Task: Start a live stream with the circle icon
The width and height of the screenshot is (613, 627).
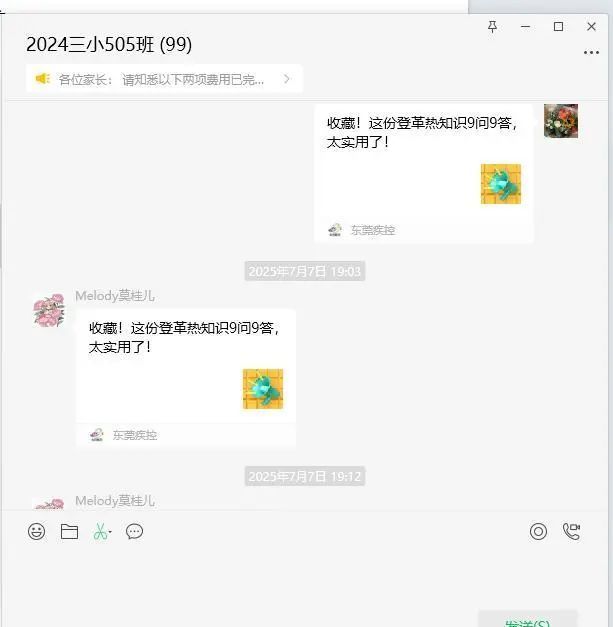Action: [x=538, y=532]
